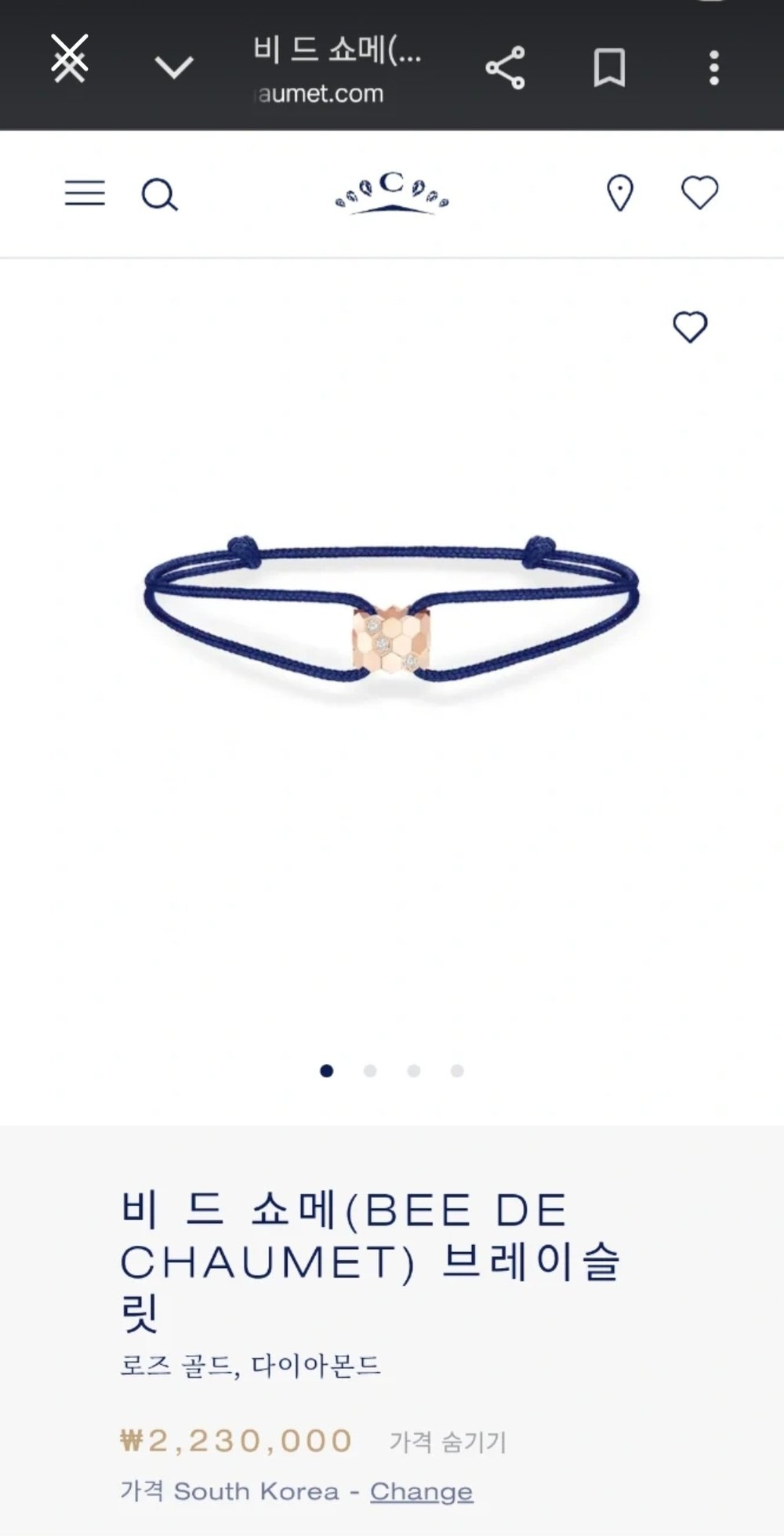
Task: Share this Chaumet page
Action: tap(506, 67)
